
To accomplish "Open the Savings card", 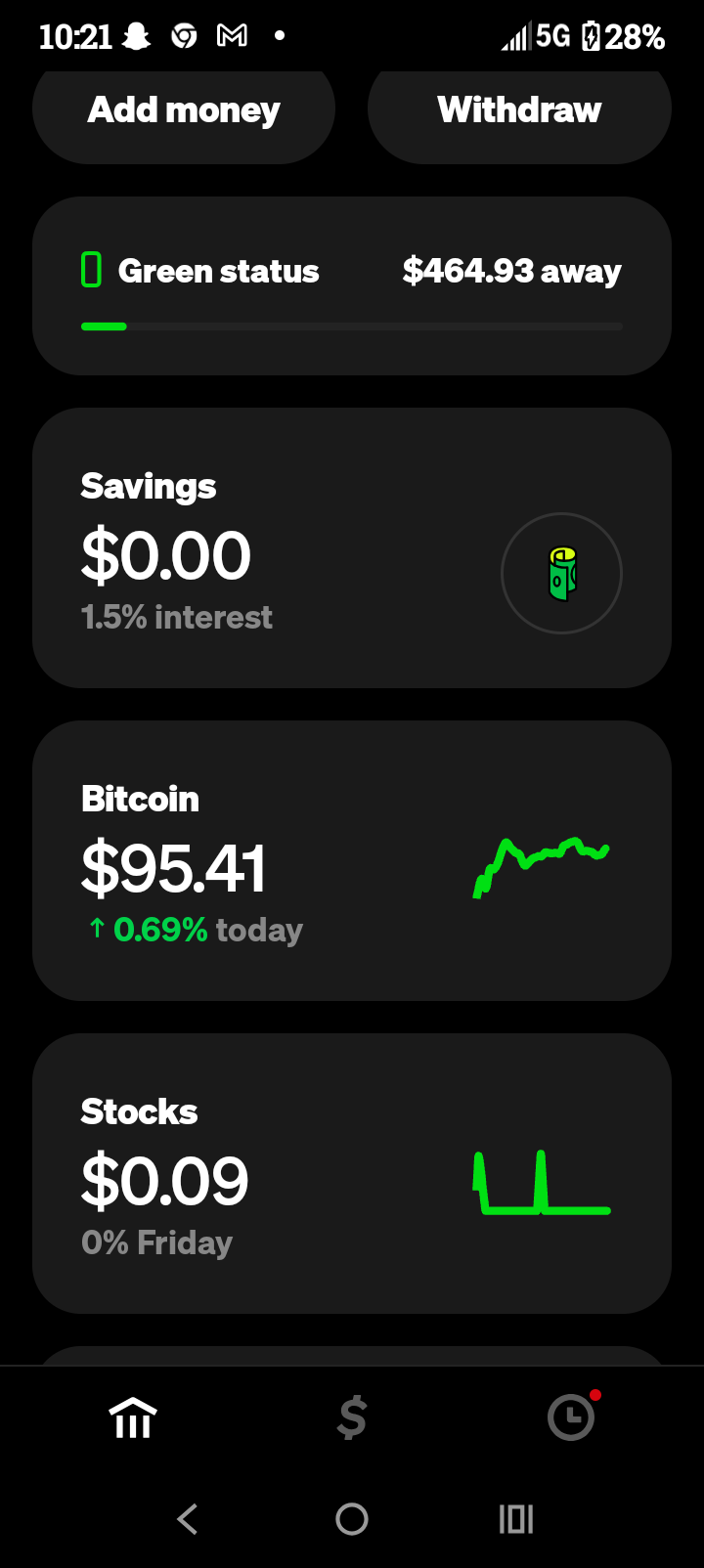I will [352, 547].
